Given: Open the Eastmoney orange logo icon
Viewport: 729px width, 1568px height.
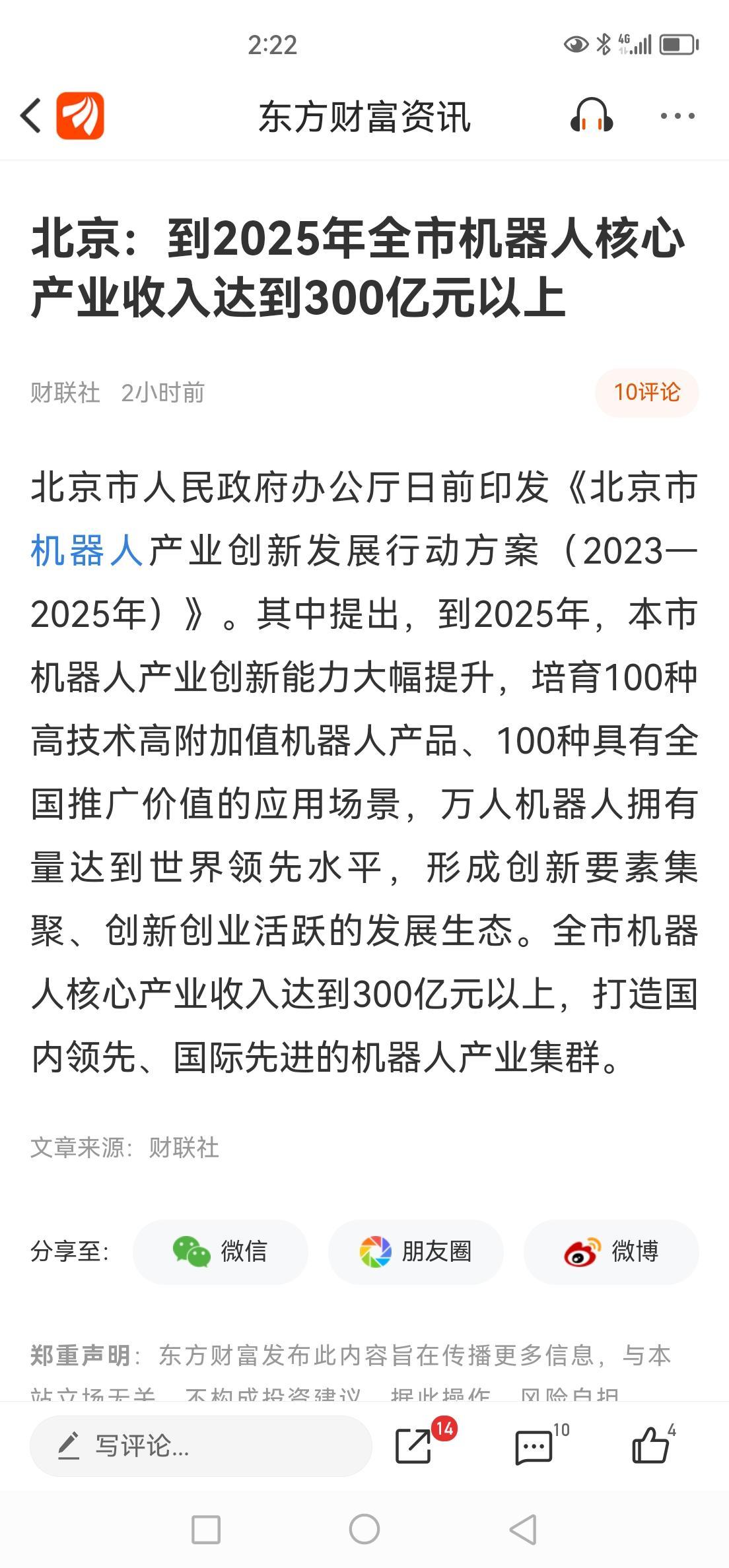Looking at the screenshot, I should (80, 116).
